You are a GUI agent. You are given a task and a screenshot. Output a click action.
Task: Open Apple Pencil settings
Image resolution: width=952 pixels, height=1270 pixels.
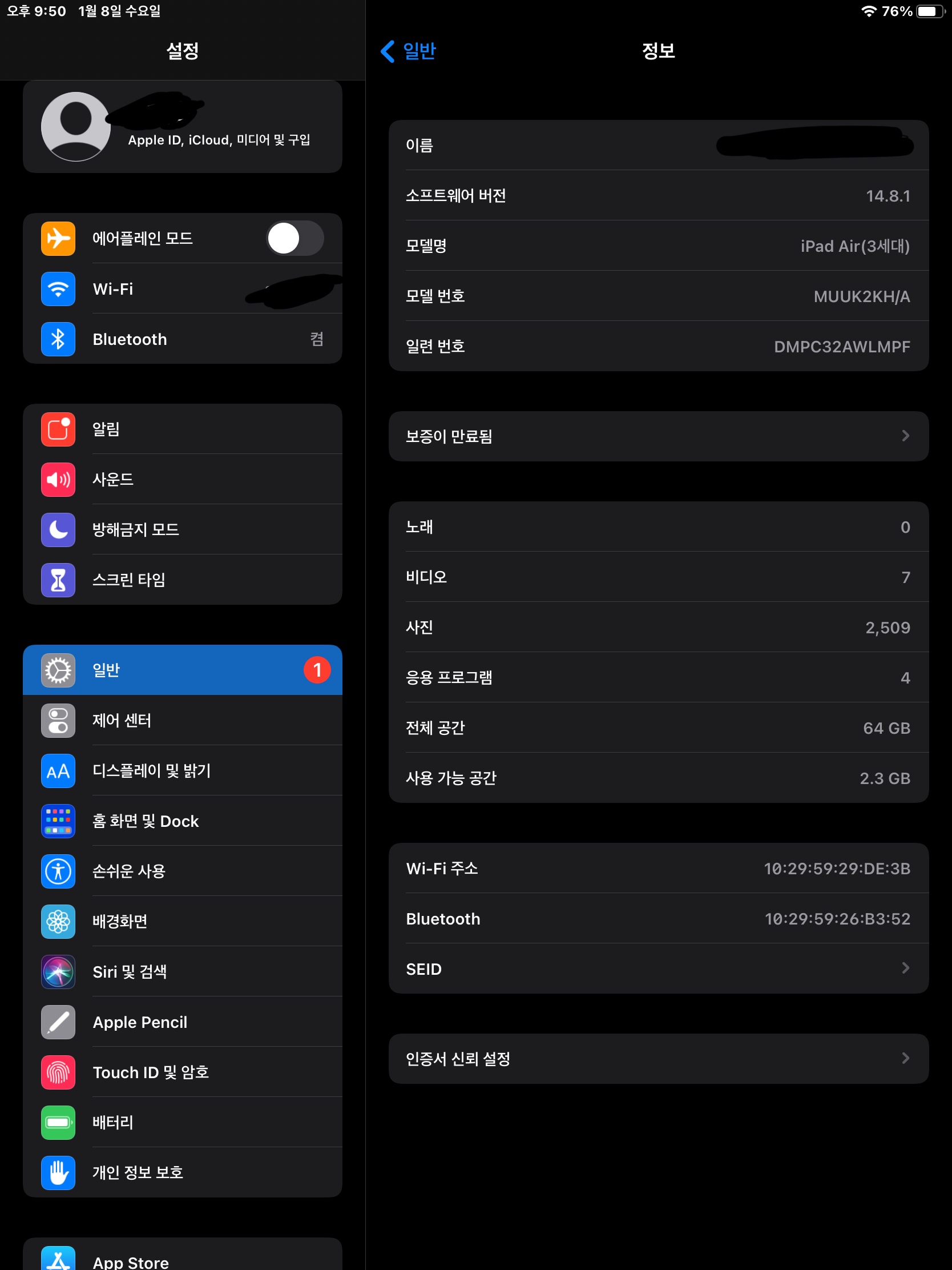click(183, 1022)
